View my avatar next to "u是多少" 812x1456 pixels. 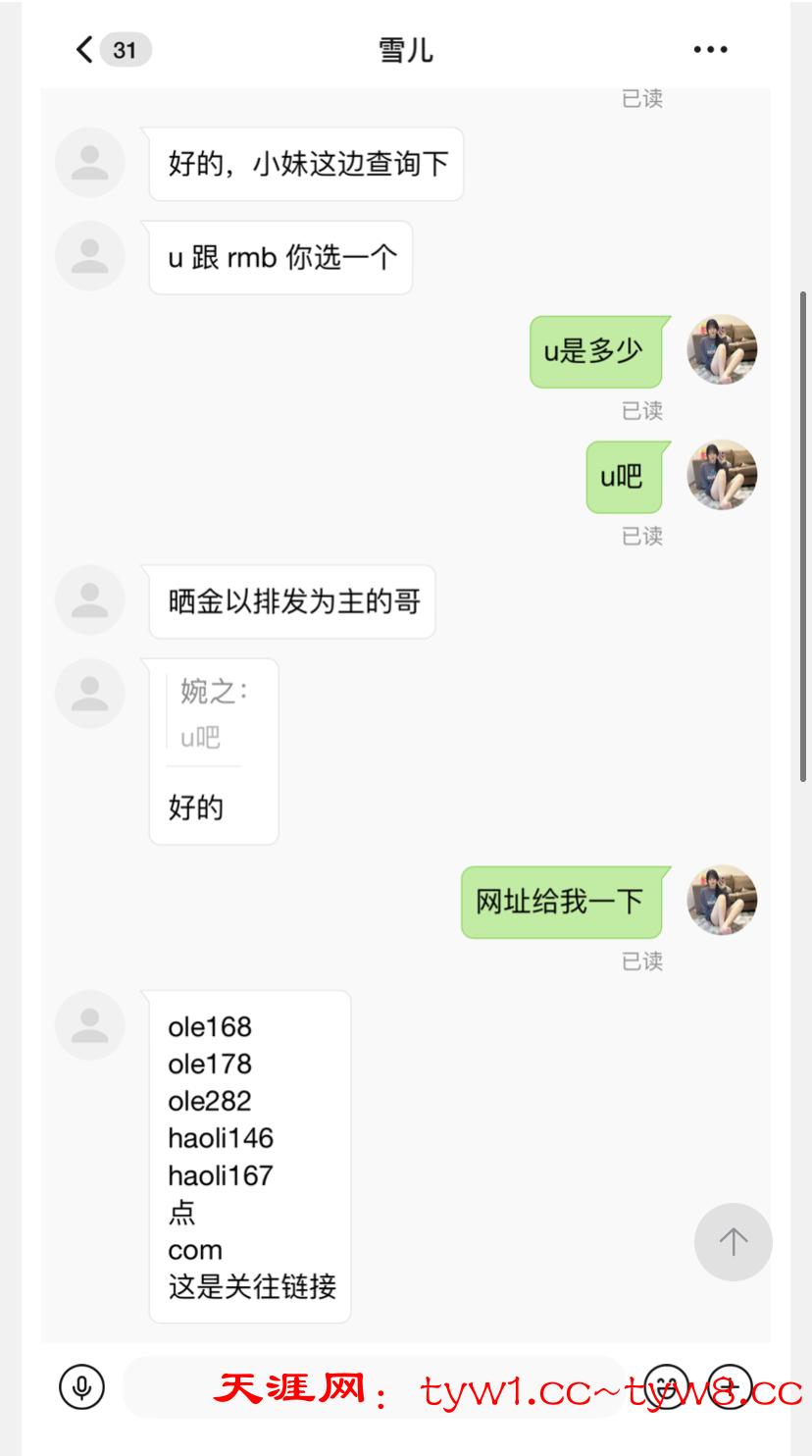click(722, 350)
